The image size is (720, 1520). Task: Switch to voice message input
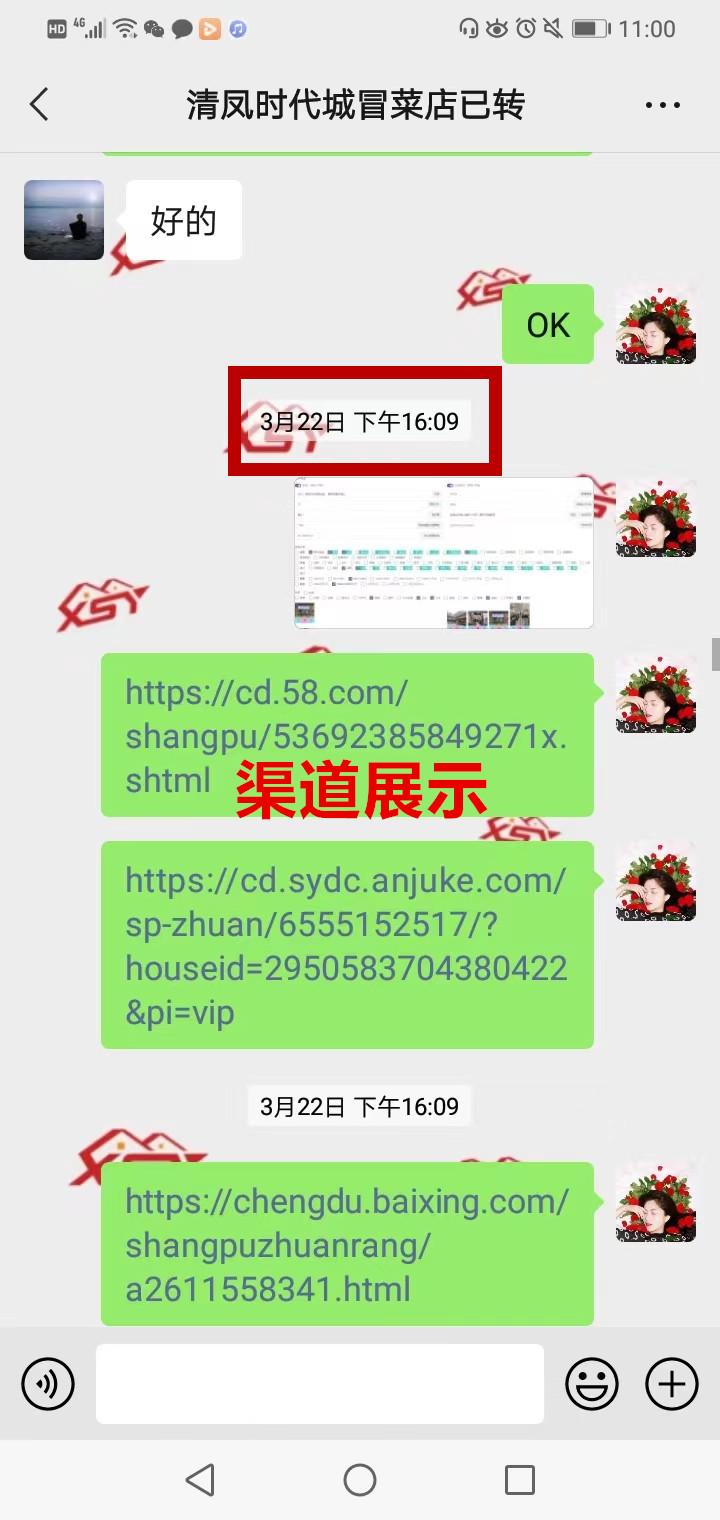[48, 1384]
